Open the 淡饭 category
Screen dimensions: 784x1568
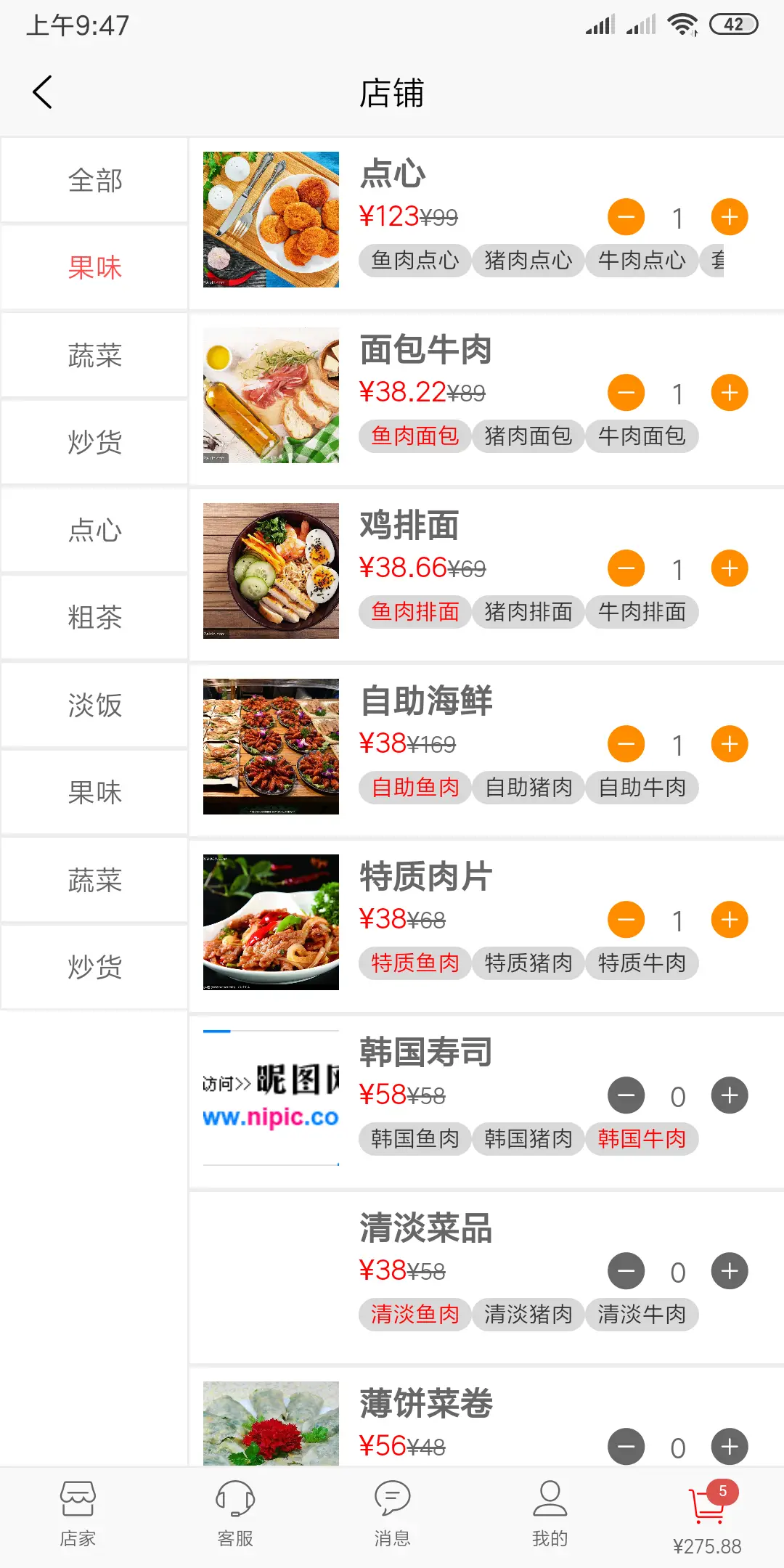pyautogui.click(x=94, y=705)
